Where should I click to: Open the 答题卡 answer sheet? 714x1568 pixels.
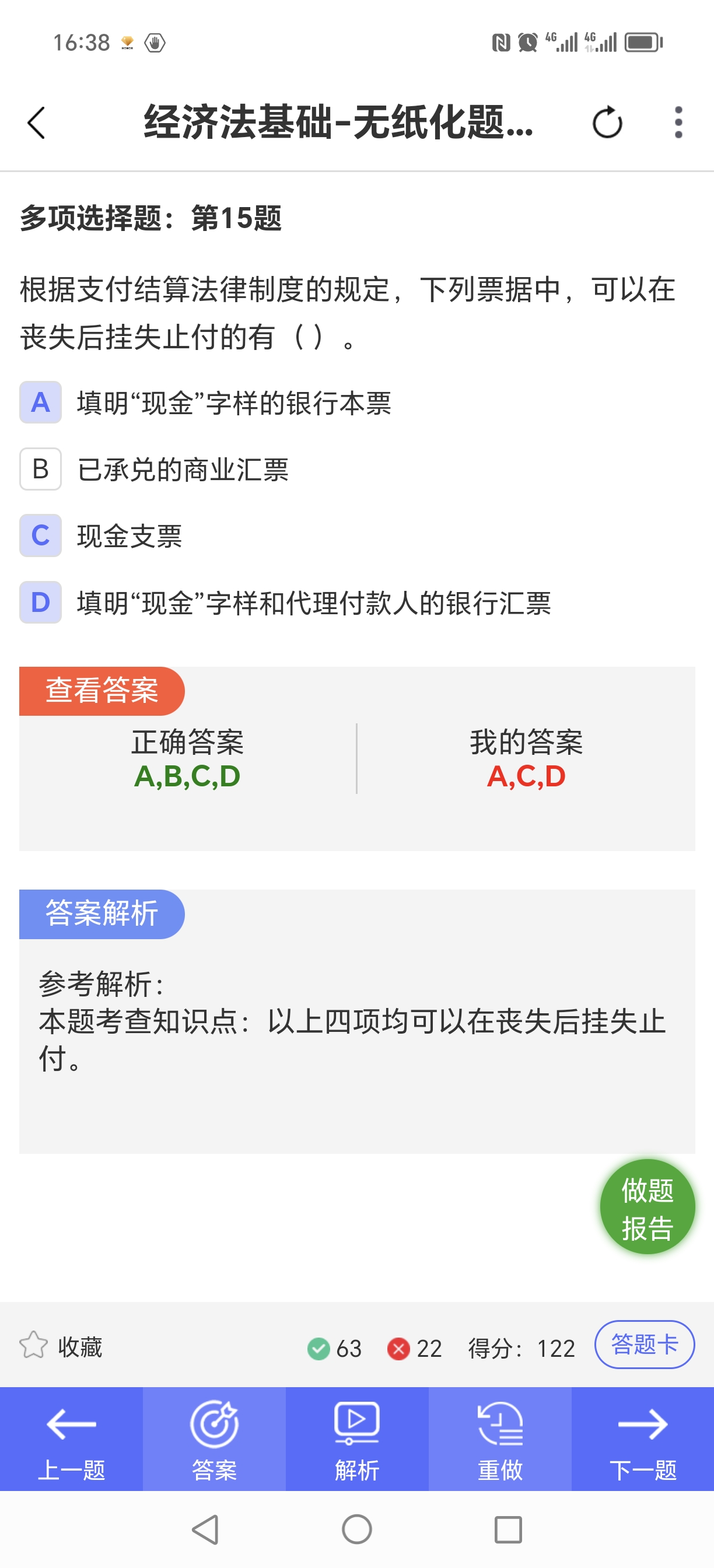coord(644,1345)
